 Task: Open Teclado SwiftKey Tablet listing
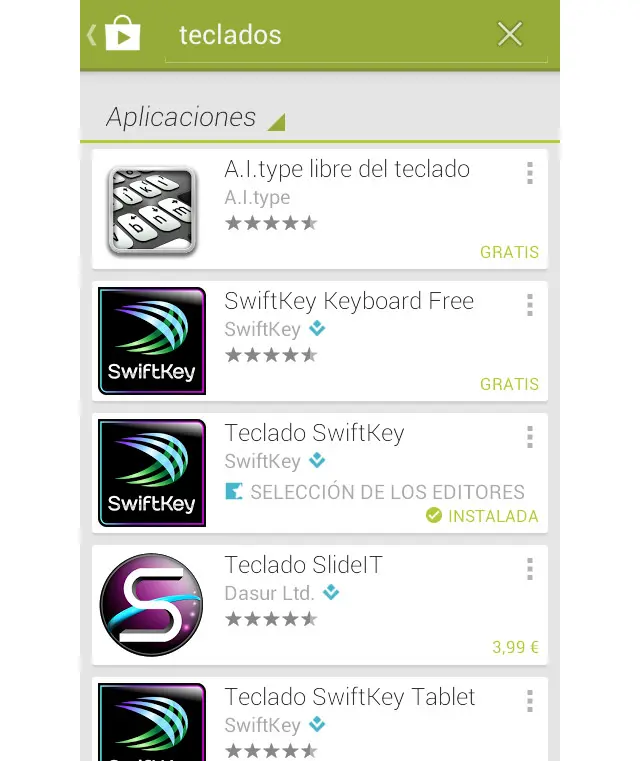[349, 697]
